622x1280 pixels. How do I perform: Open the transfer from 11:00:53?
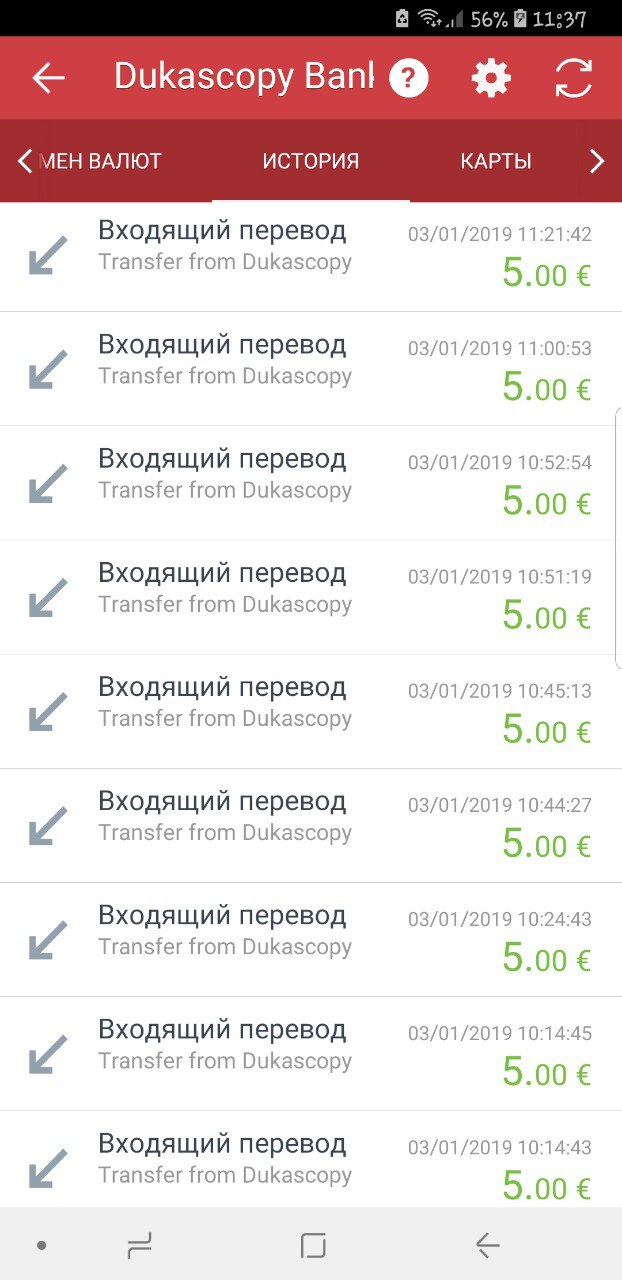click(310, 369)
